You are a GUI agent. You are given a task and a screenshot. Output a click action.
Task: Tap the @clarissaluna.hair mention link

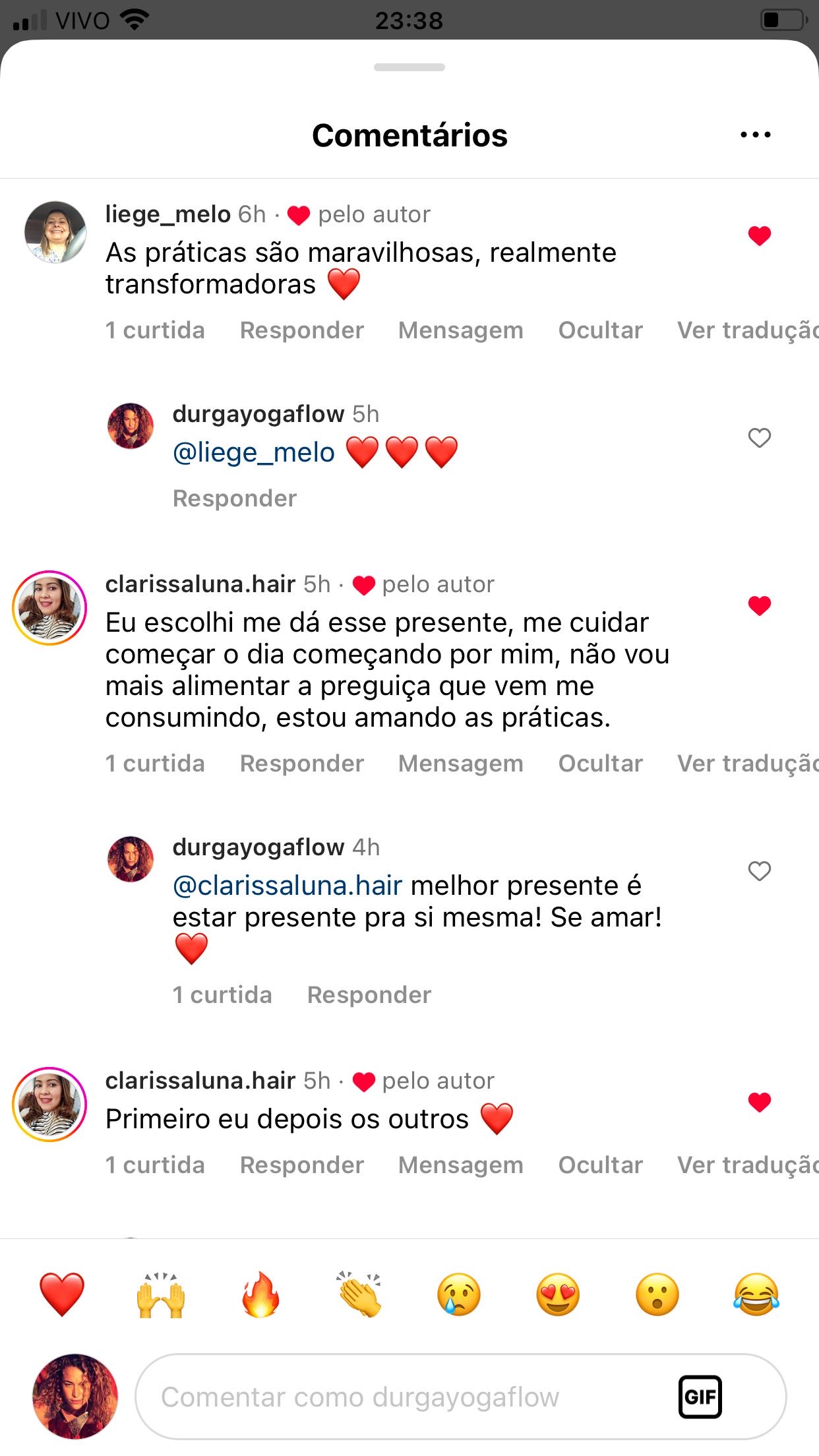[x=288, y=886]
